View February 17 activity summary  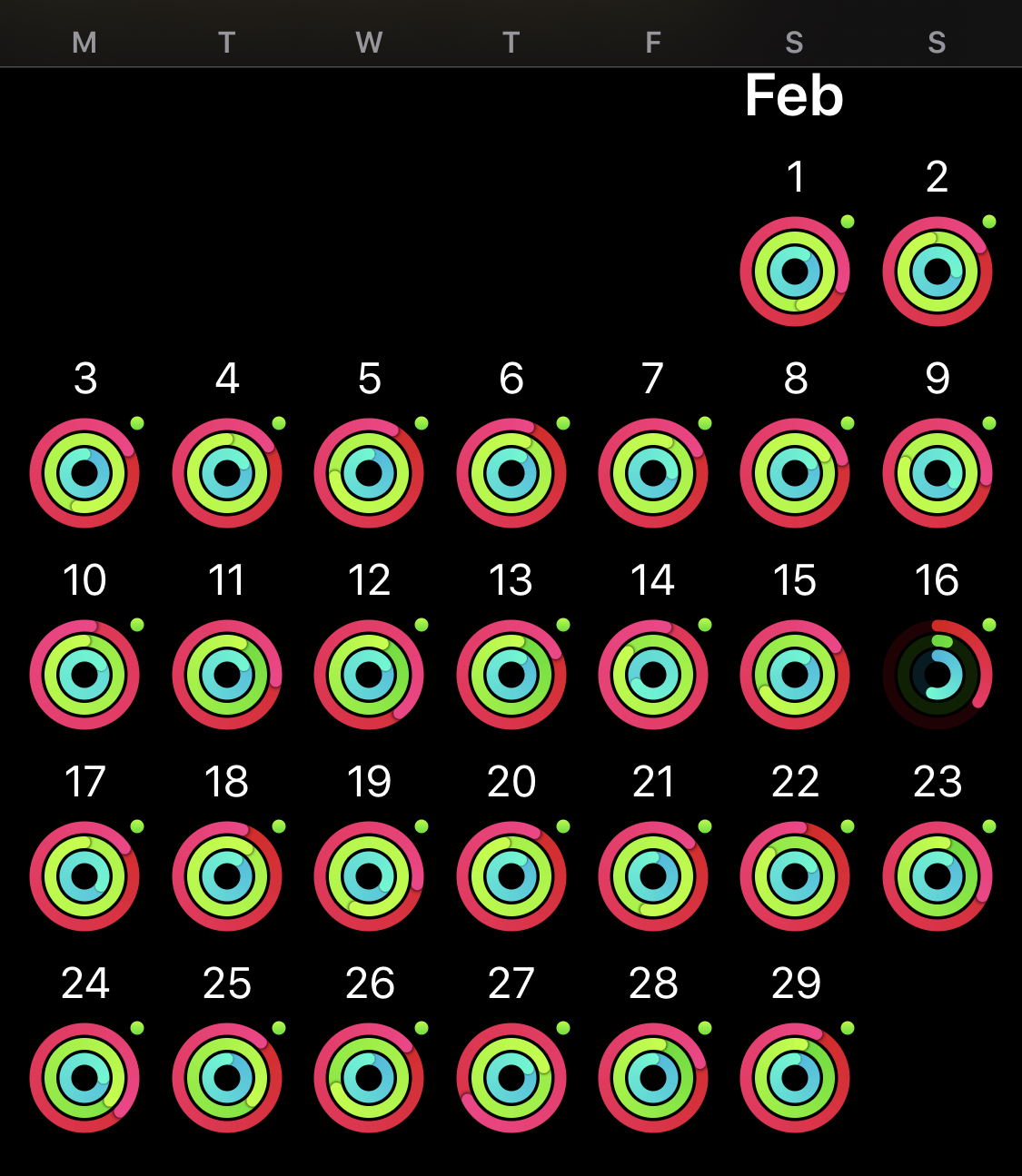coord(84,876)
